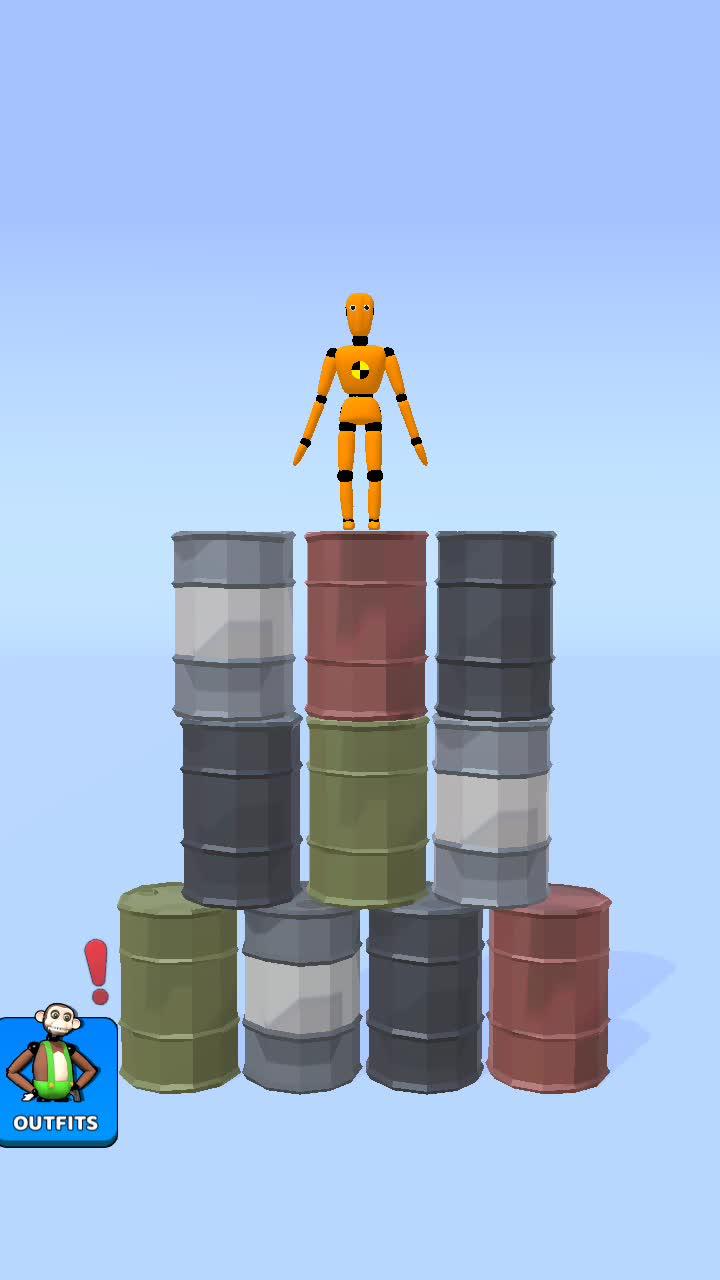Tap the red barrel under the dummy
Screen dimensions: 720x1280
[x=363, y=620]
